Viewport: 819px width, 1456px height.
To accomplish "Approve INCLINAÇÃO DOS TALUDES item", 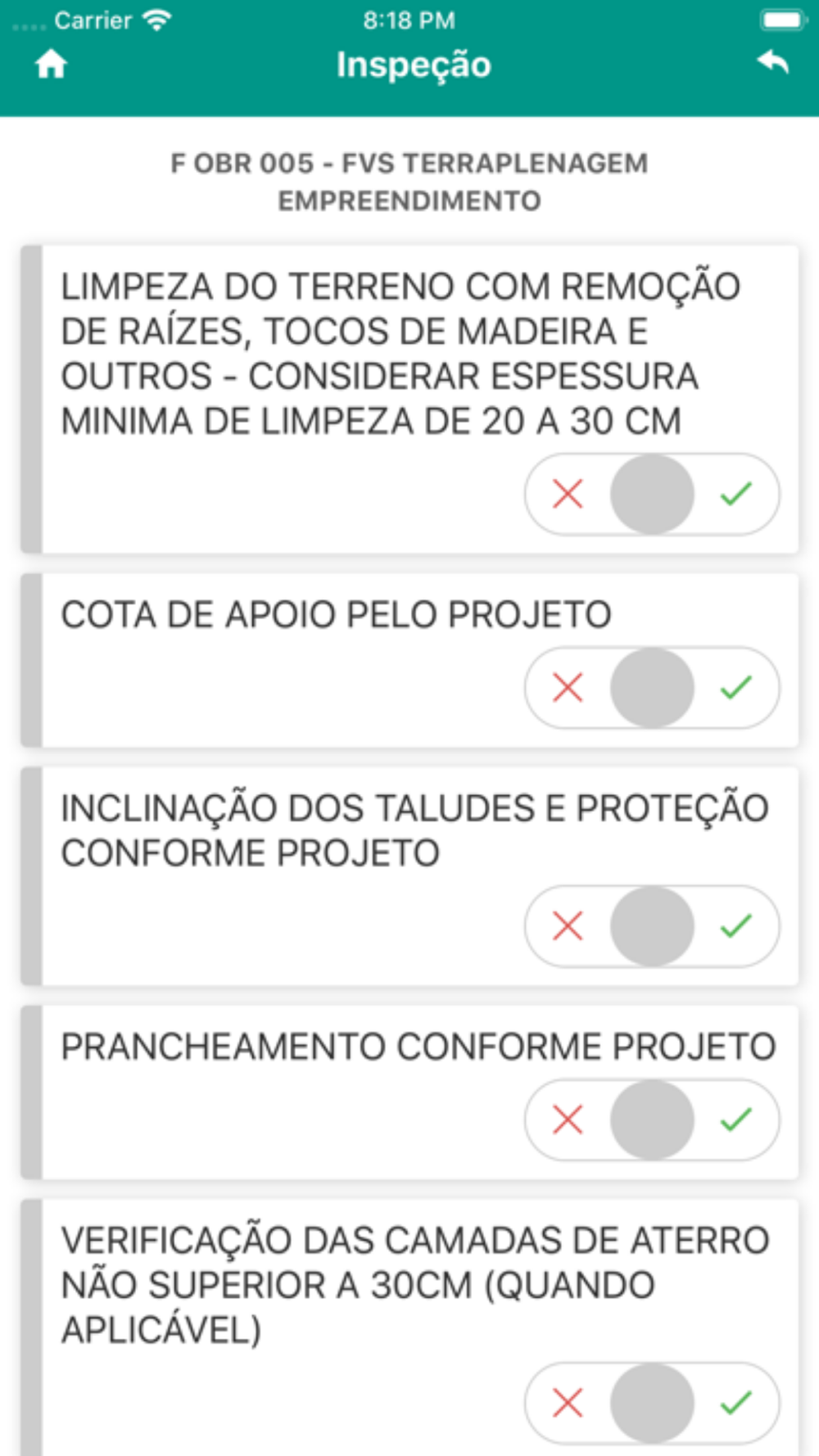I will point(736,926).
